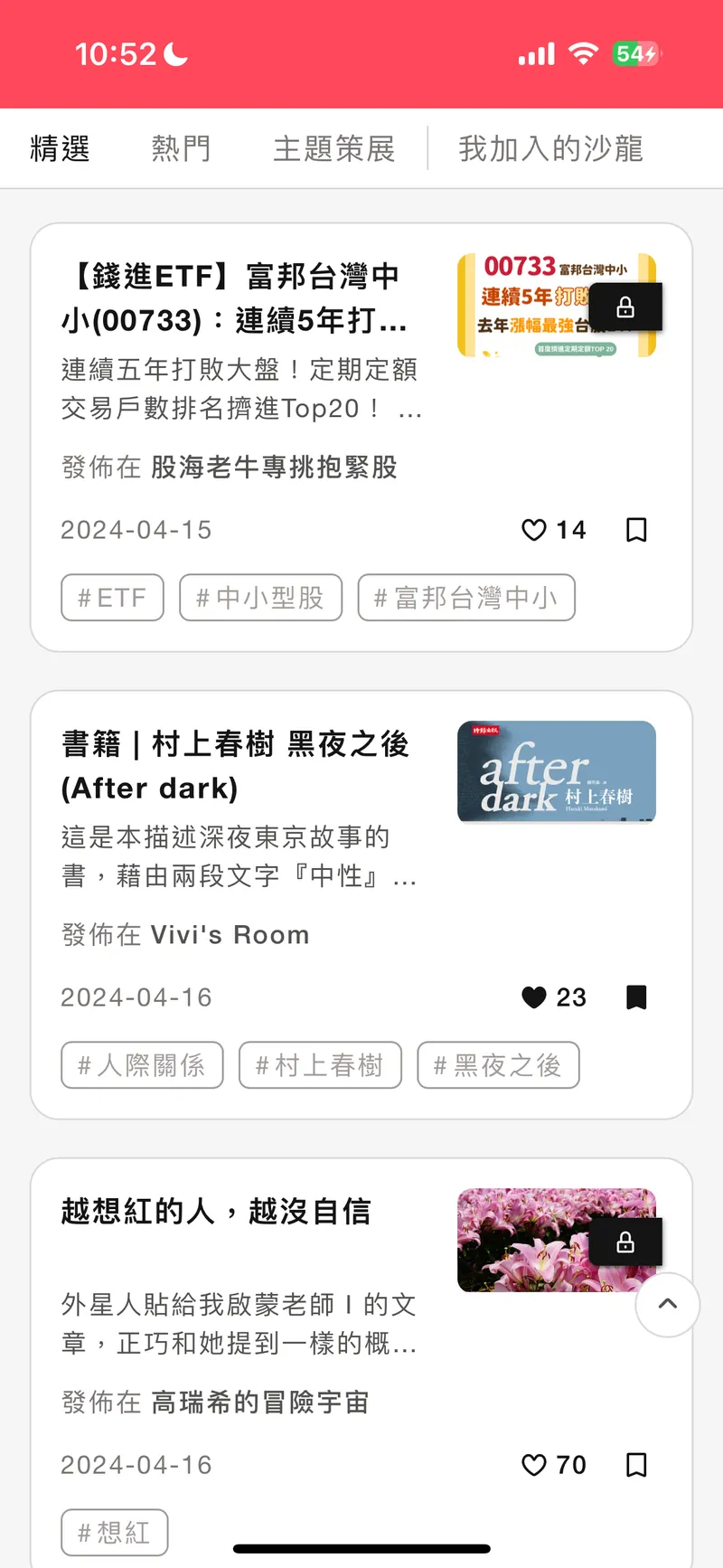Tap the # 富邦台灣中小 tag
723x1568 pixels.
pyautogui.click(x=466, y=598)
